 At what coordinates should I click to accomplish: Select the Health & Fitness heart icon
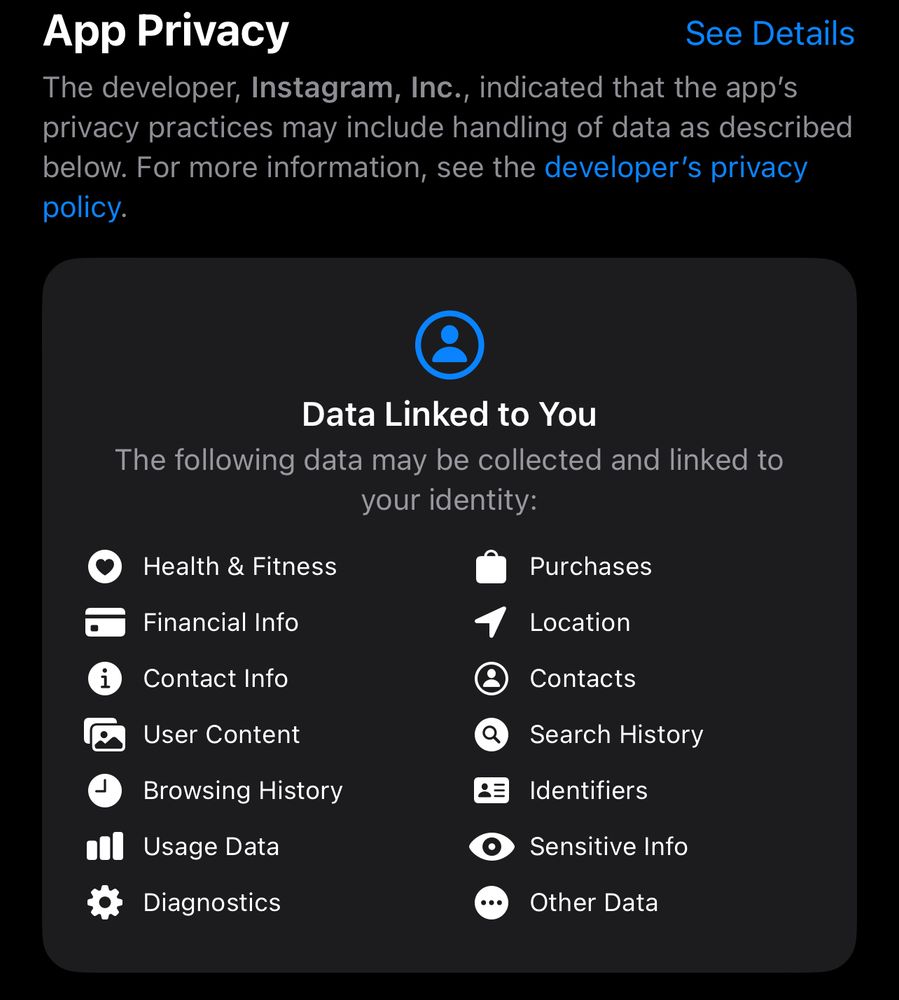click(105, 566)
